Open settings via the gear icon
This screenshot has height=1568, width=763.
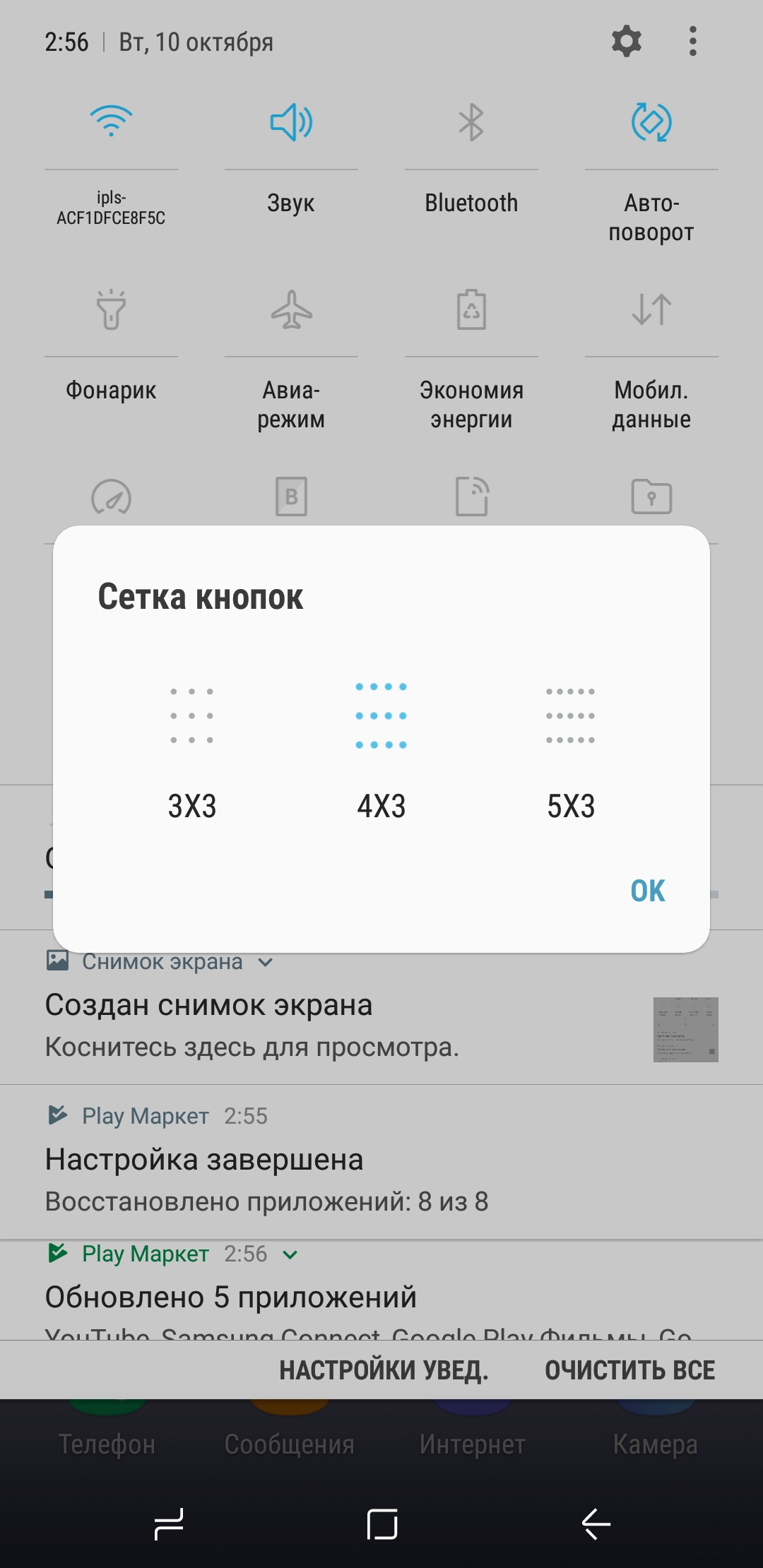[627, 42]
